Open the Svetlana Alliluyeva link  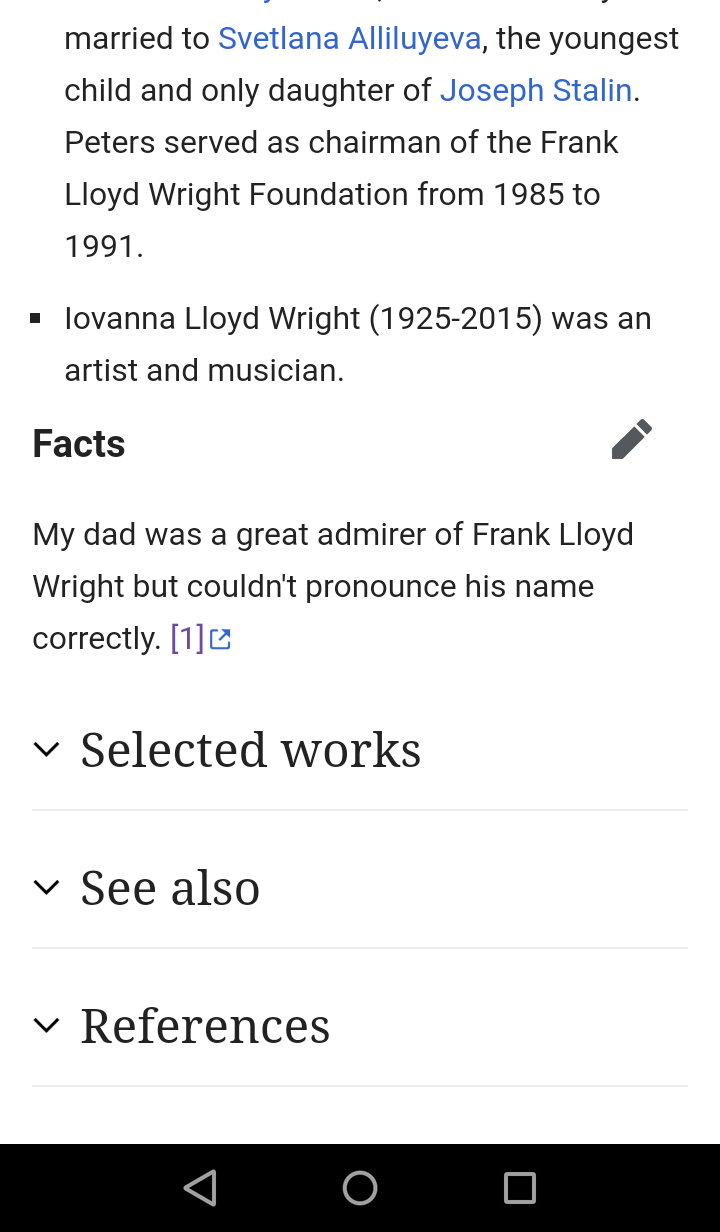tap(349, 39)
